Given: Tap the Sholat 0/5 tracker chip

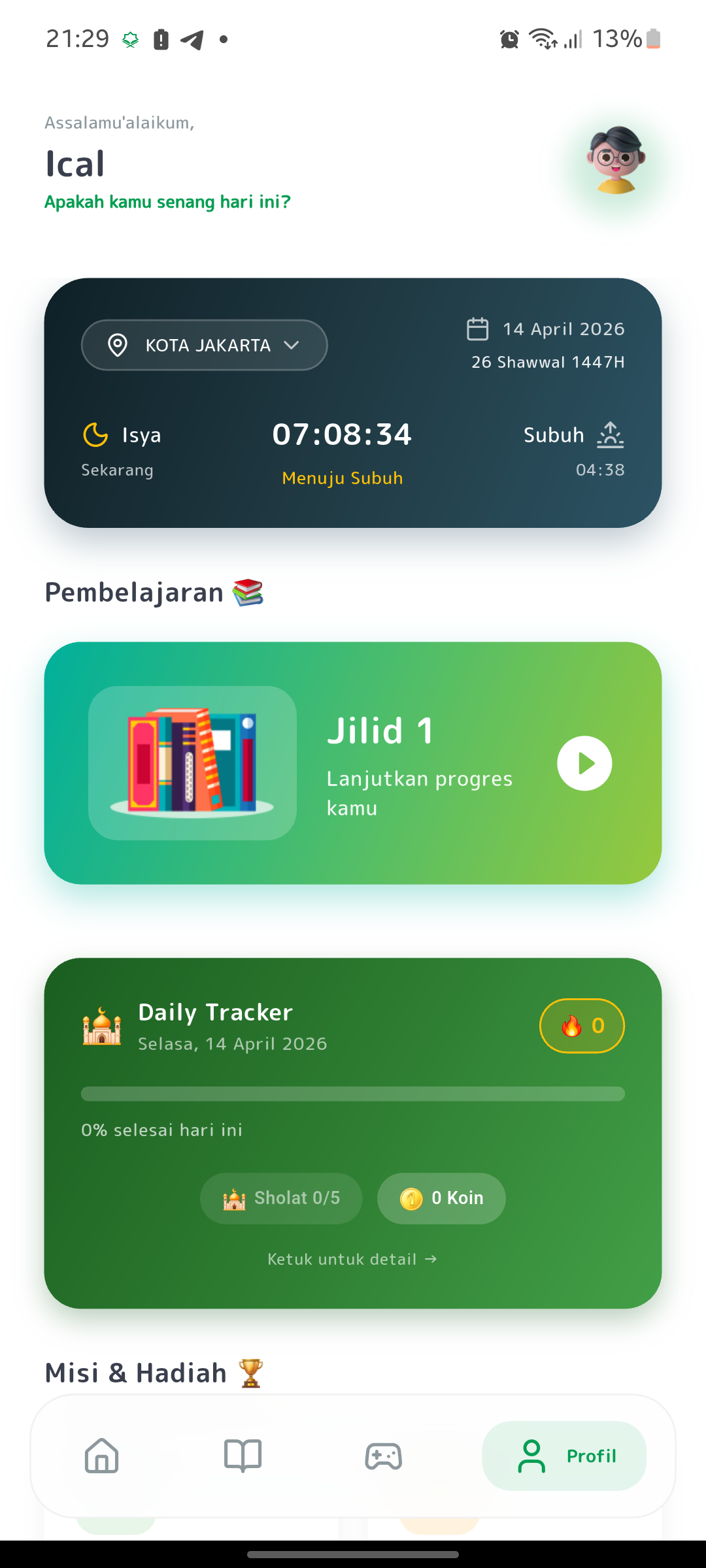Looking at the screenshot, I should [x=280, y=1198].
